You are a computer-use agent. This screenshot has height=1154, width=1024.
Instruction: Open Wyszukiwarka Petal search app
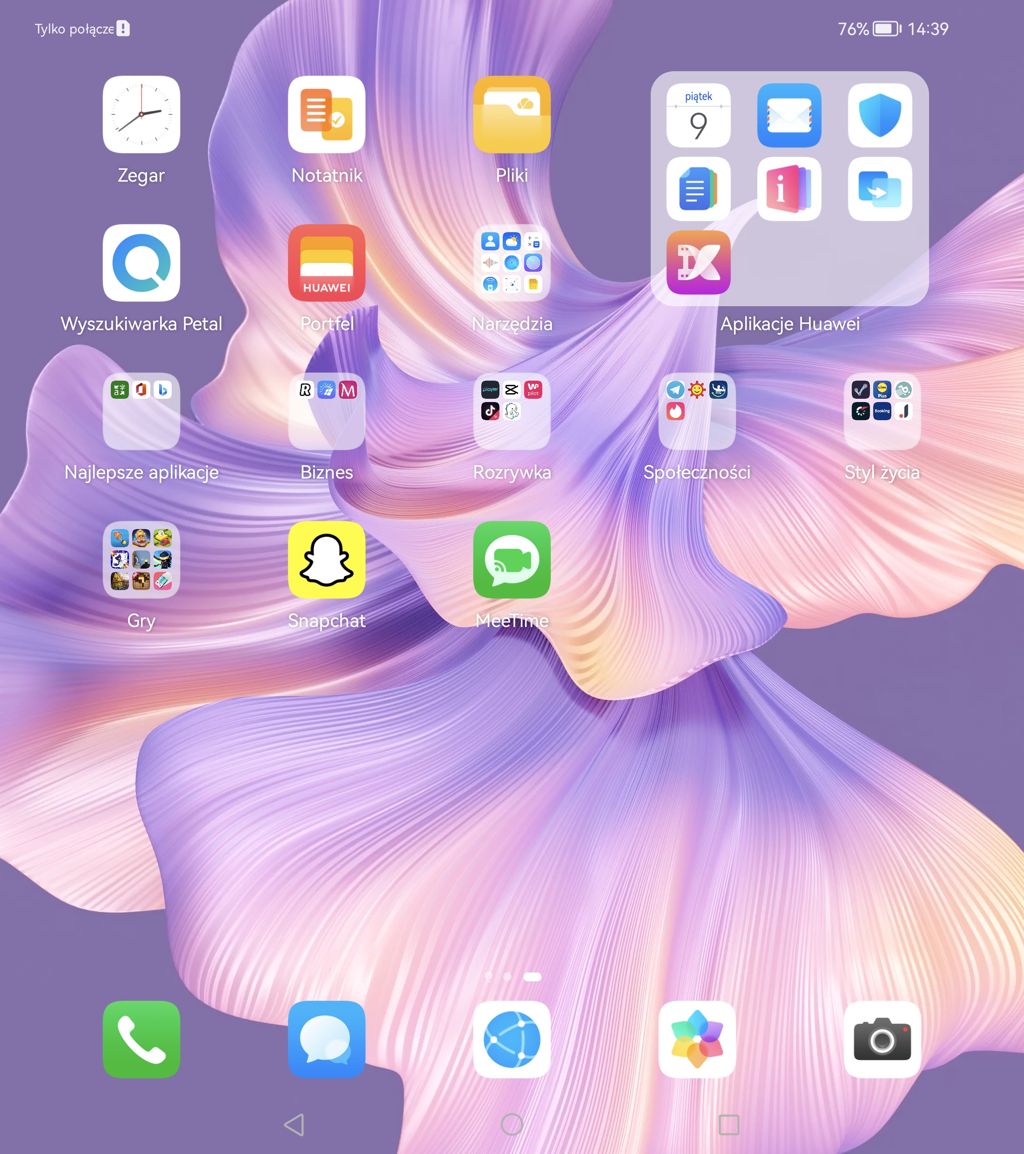[141, 263]
